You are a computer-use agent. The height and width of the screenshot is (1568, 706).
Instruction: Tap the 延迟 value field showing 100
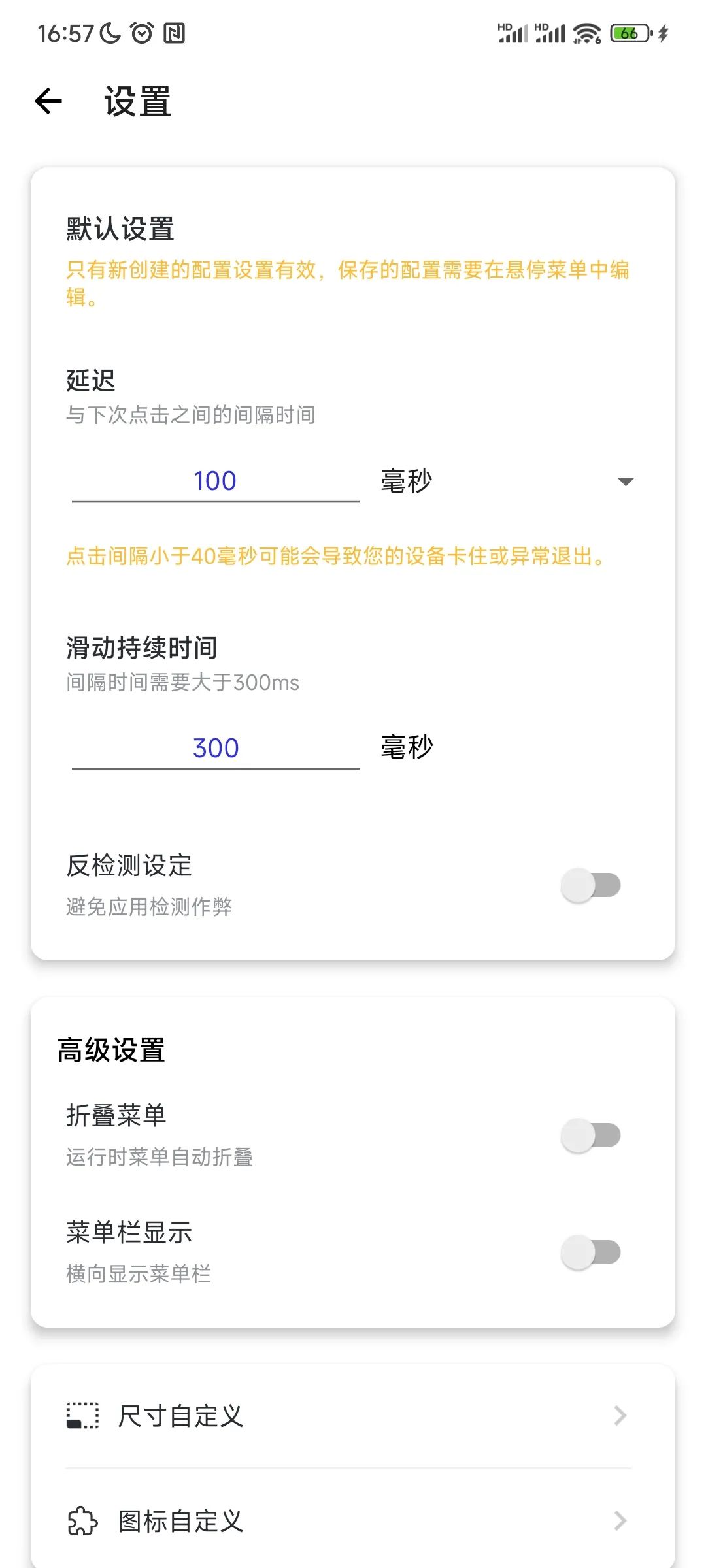point(216,481)
